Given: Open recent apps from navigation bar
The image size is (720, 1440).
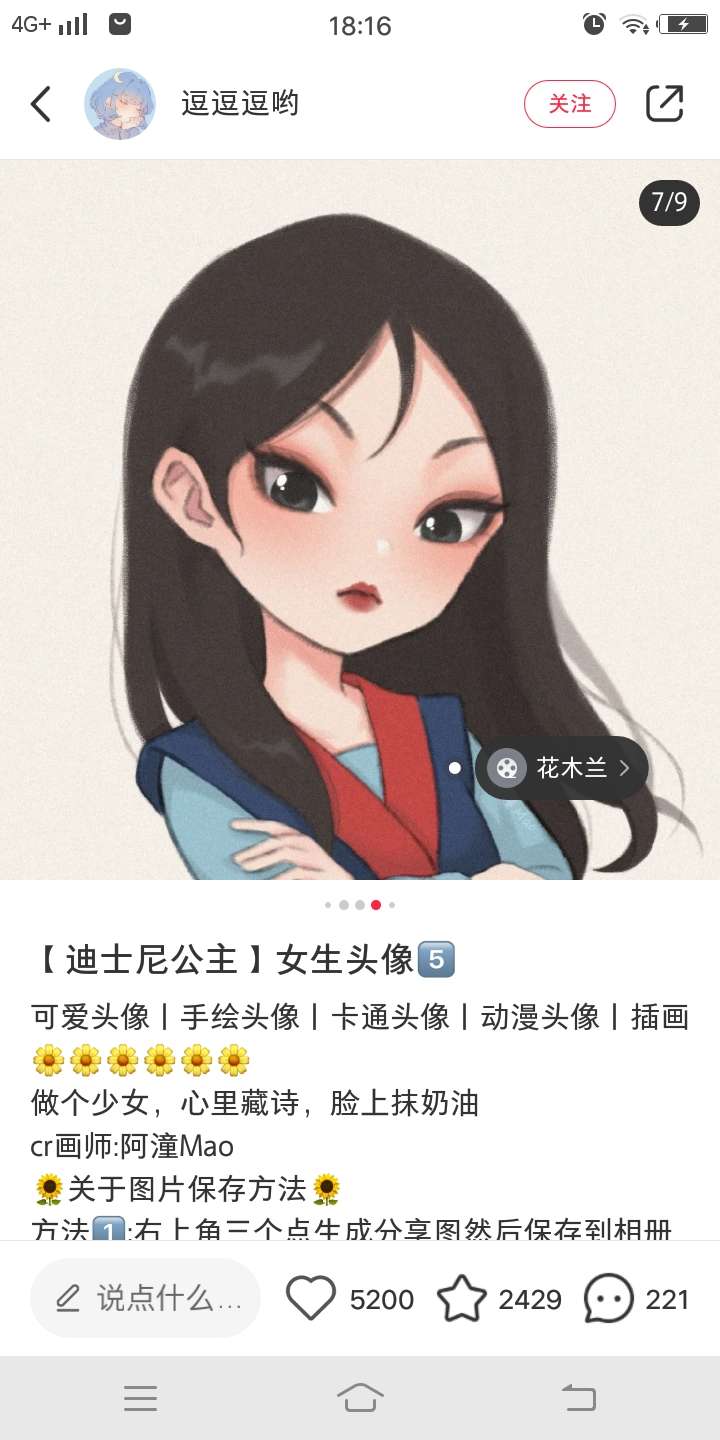Looking at the screenshot, I should [140, 1398].
